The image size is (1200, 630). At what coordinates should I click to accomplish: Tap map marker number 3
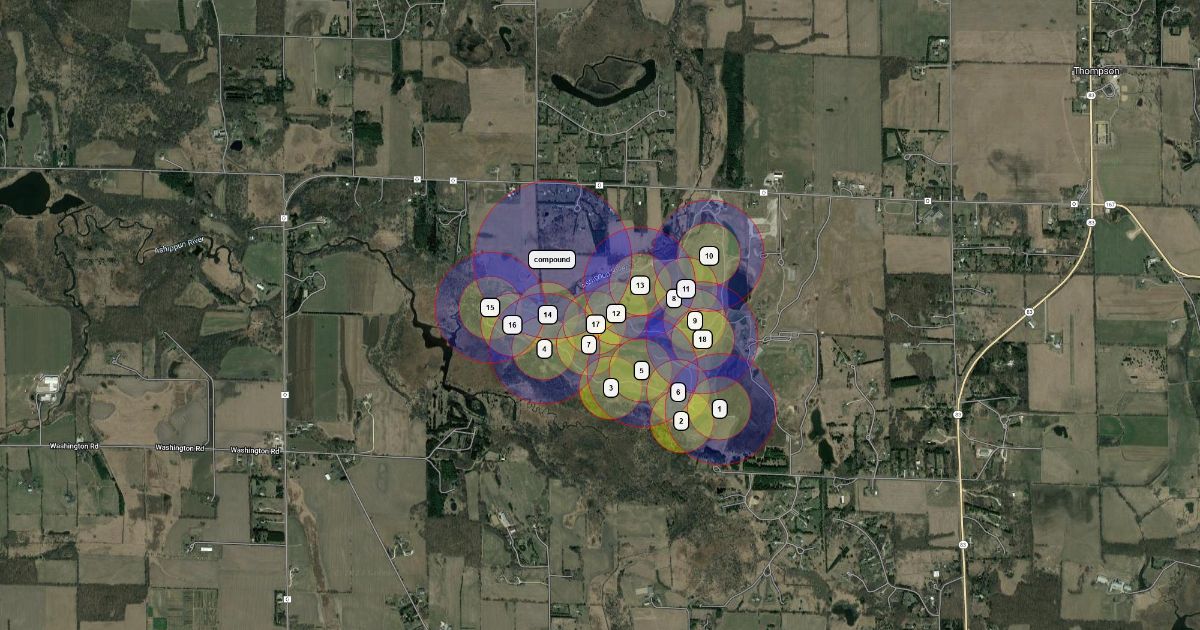tap(610, 387)
